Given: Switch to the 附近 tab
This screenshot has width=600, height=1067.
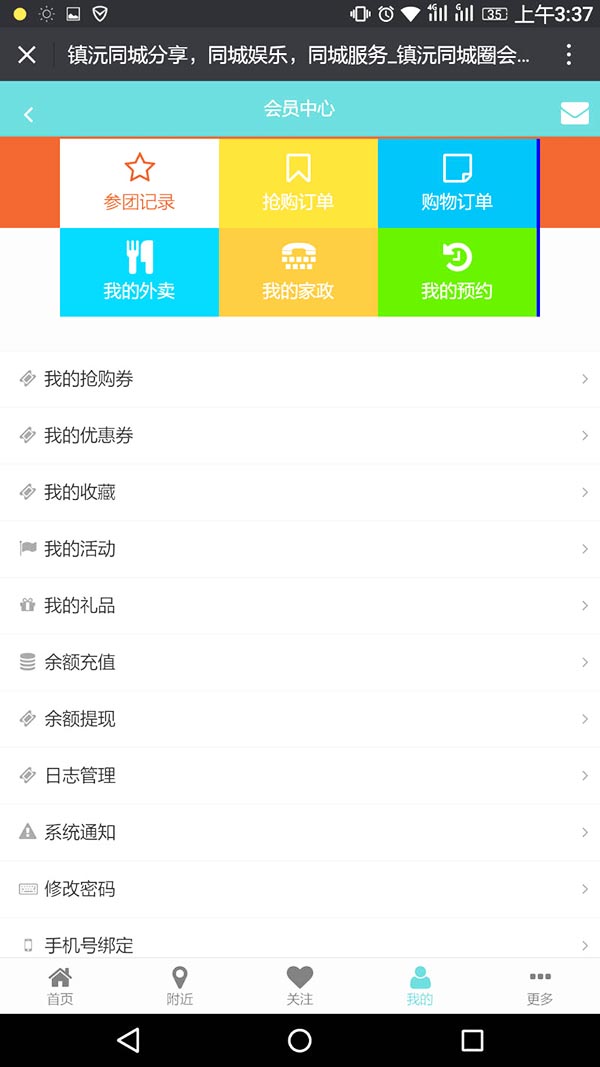Looking at the screenshot, I should [180, 985].
